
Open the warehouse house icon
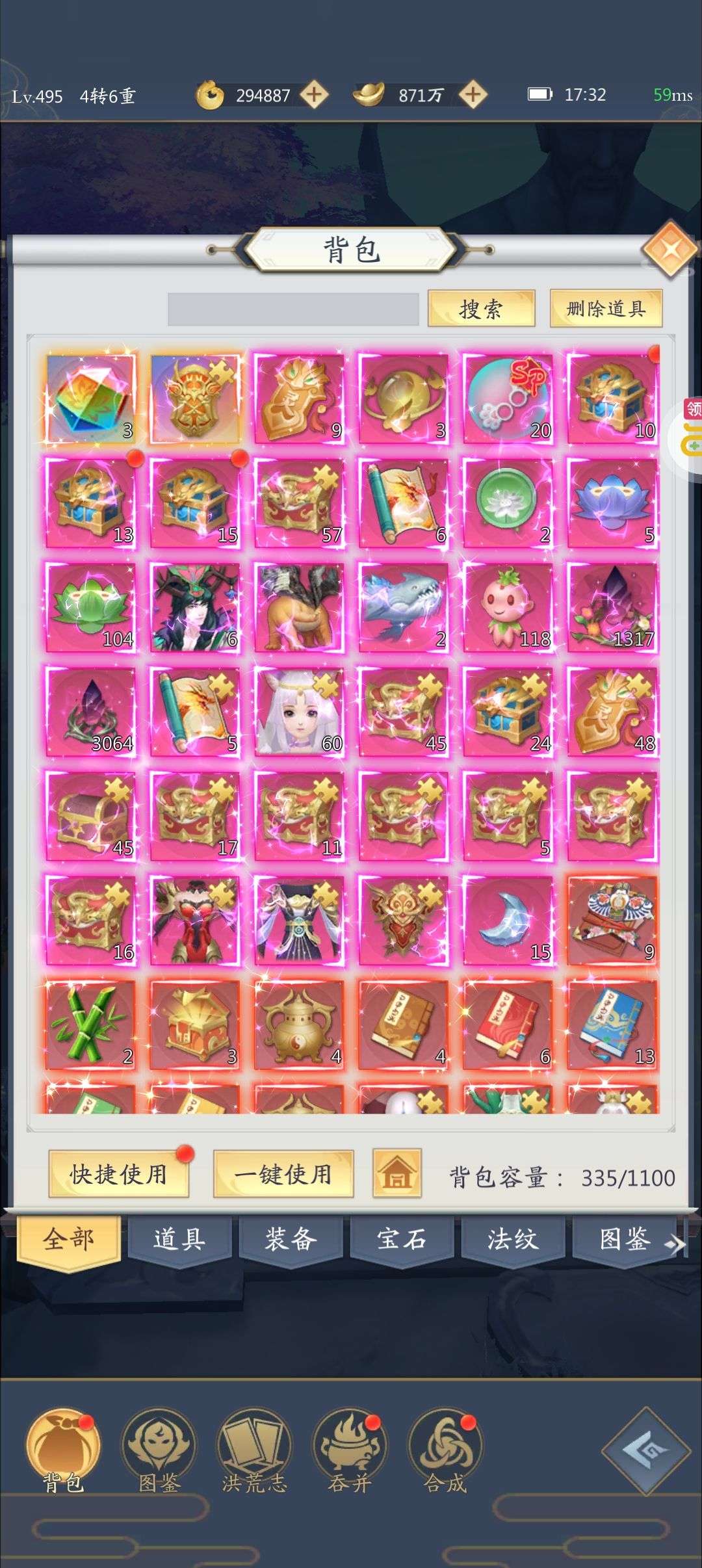pos(397,1173)
